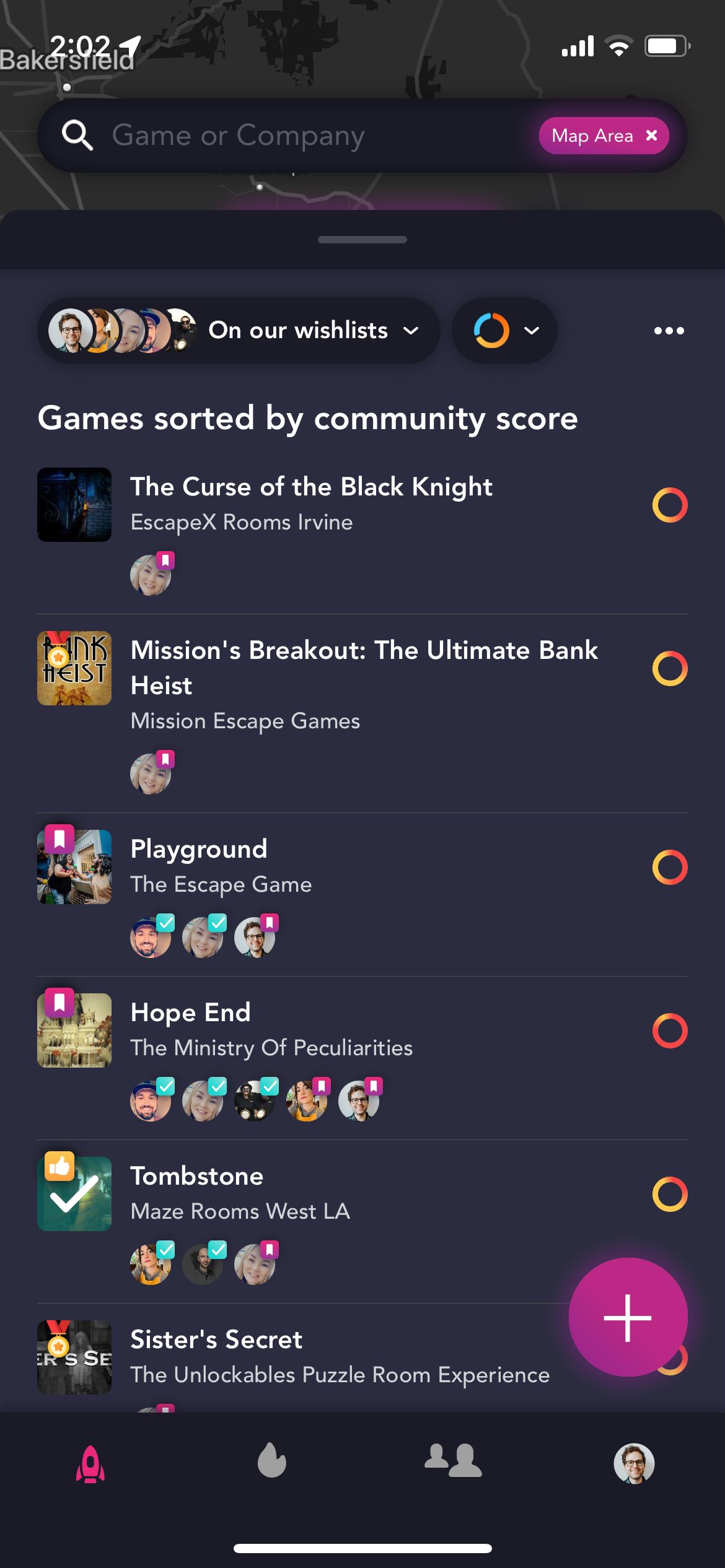Open The Curse of the Black Knight
Screen dimensions: 725x1568
(x=362, y=532)
